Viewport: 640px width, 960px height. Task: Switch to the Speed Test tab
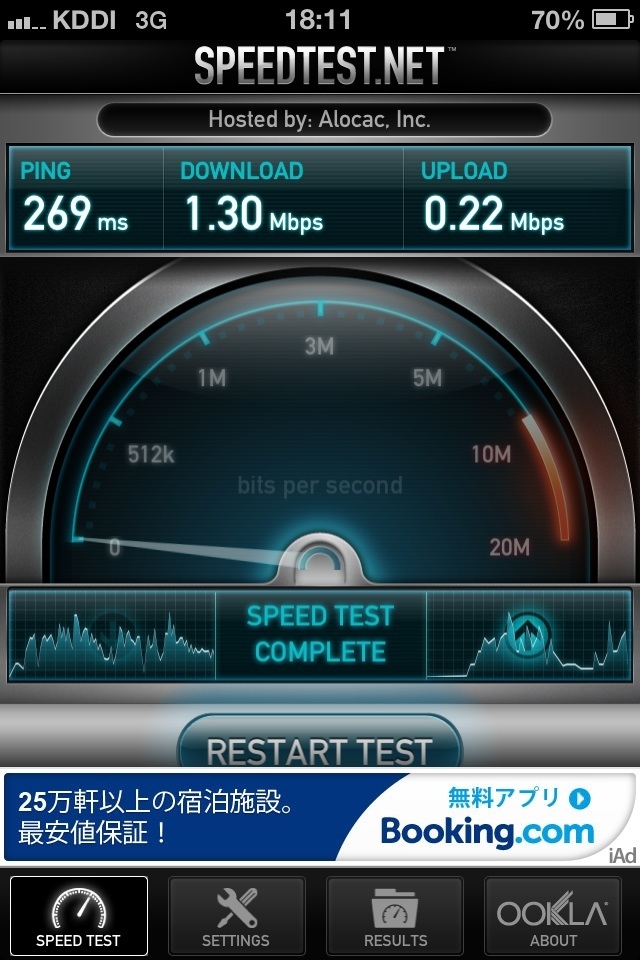pos(78,915)
